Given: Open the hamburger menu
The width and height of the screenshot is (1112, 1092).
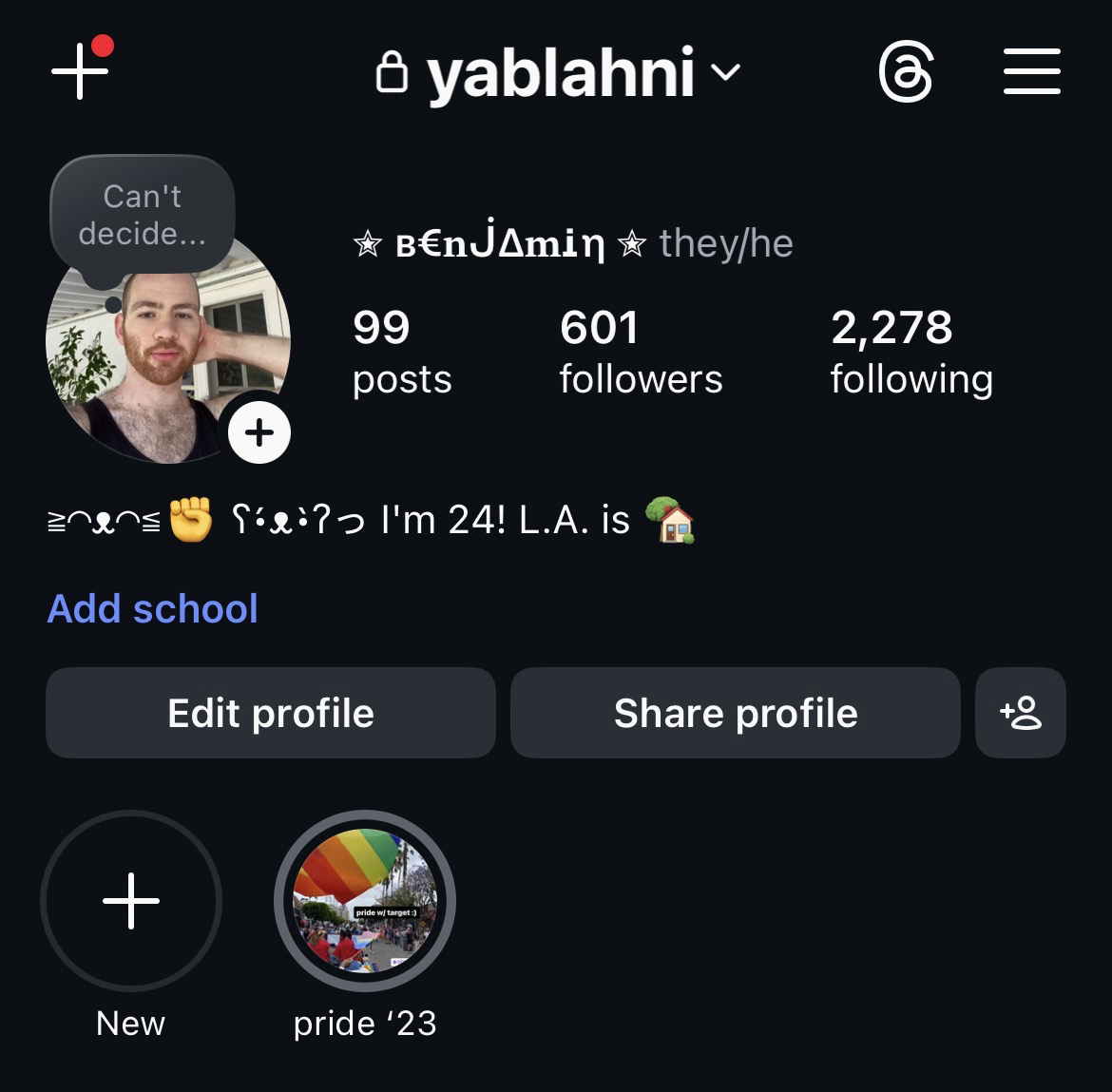Looking at the screenshot, I should tap(1031, 72).
